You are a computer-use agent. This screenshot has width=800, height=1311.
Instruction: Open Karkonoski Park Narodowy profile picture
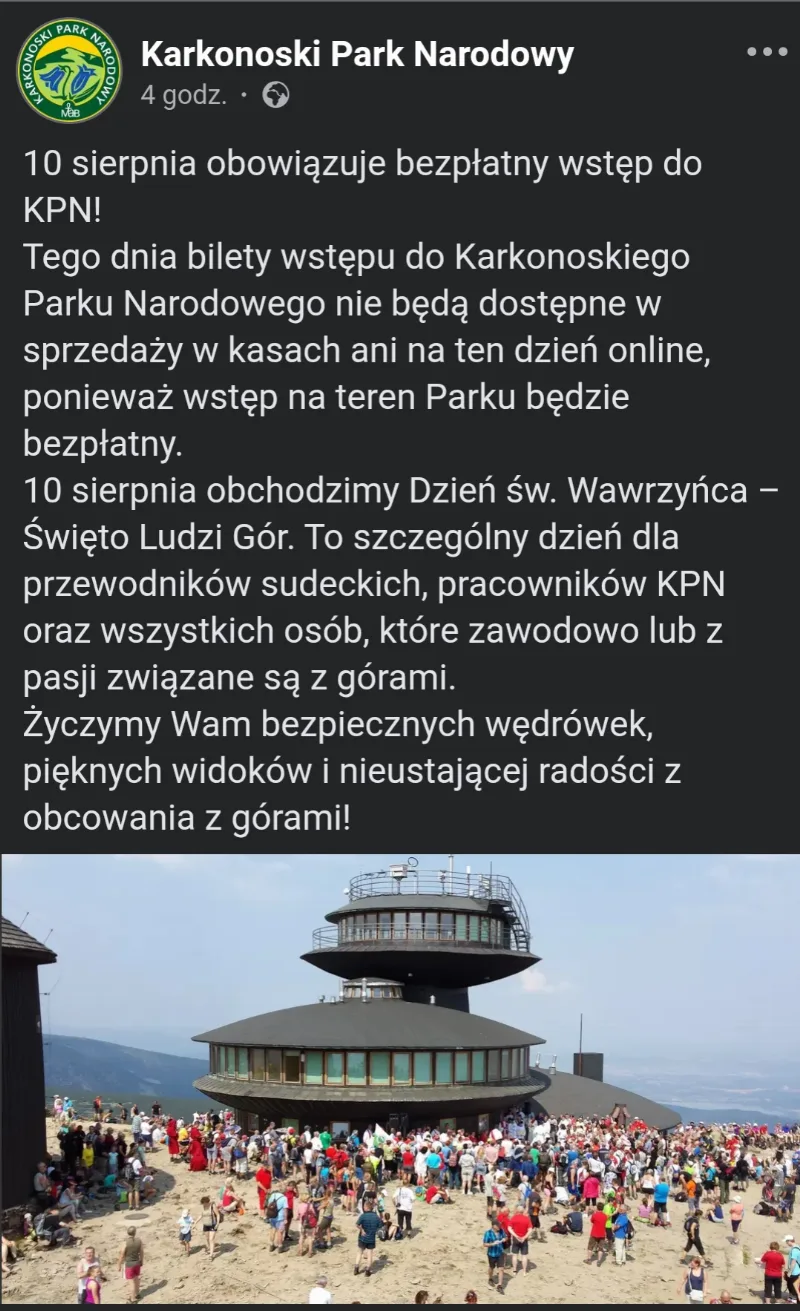[x=69, y=70]
